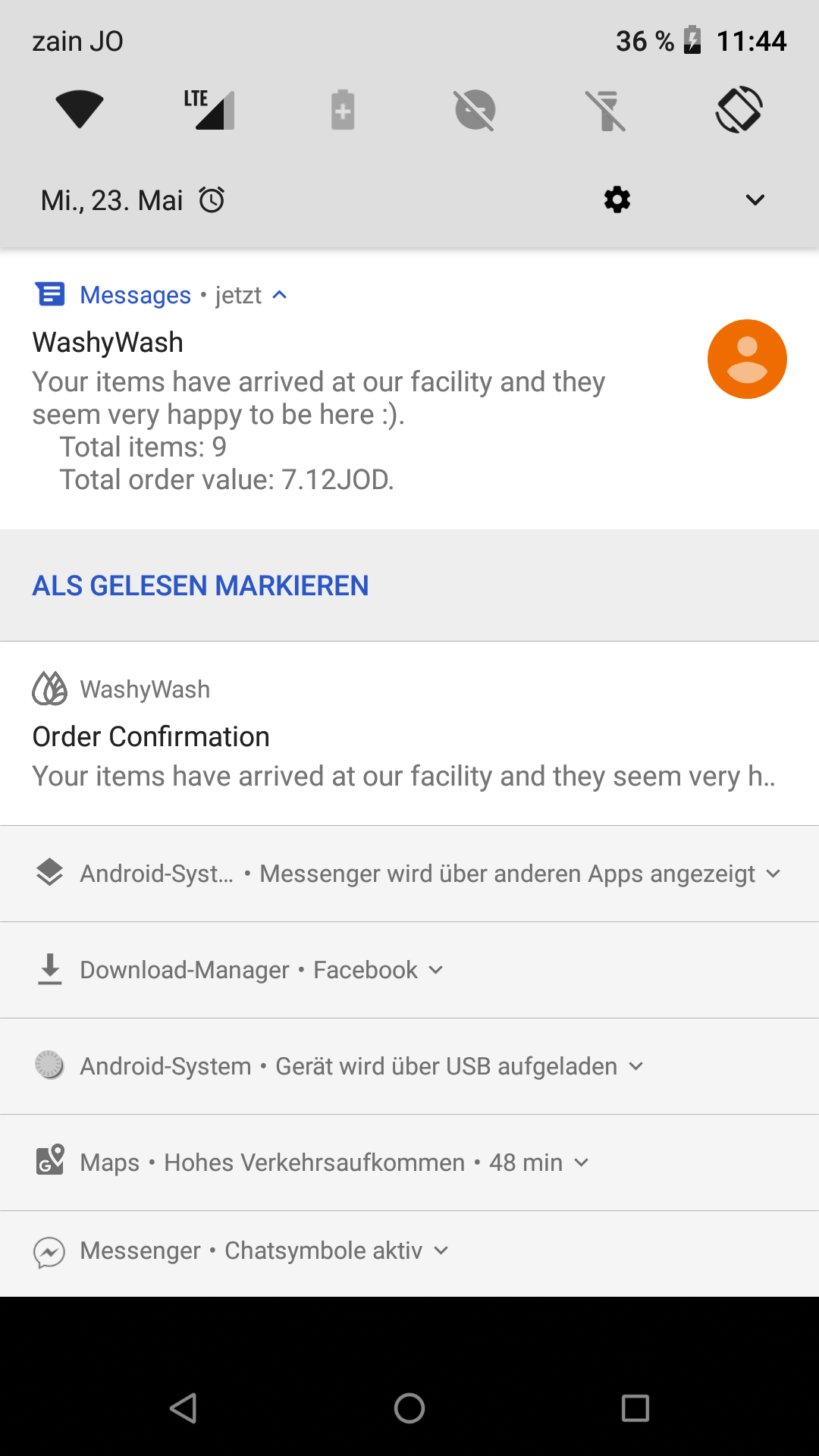Turn on the flashlight
This screenshot has height=1456, width=819.
click(x=607, y=110)
